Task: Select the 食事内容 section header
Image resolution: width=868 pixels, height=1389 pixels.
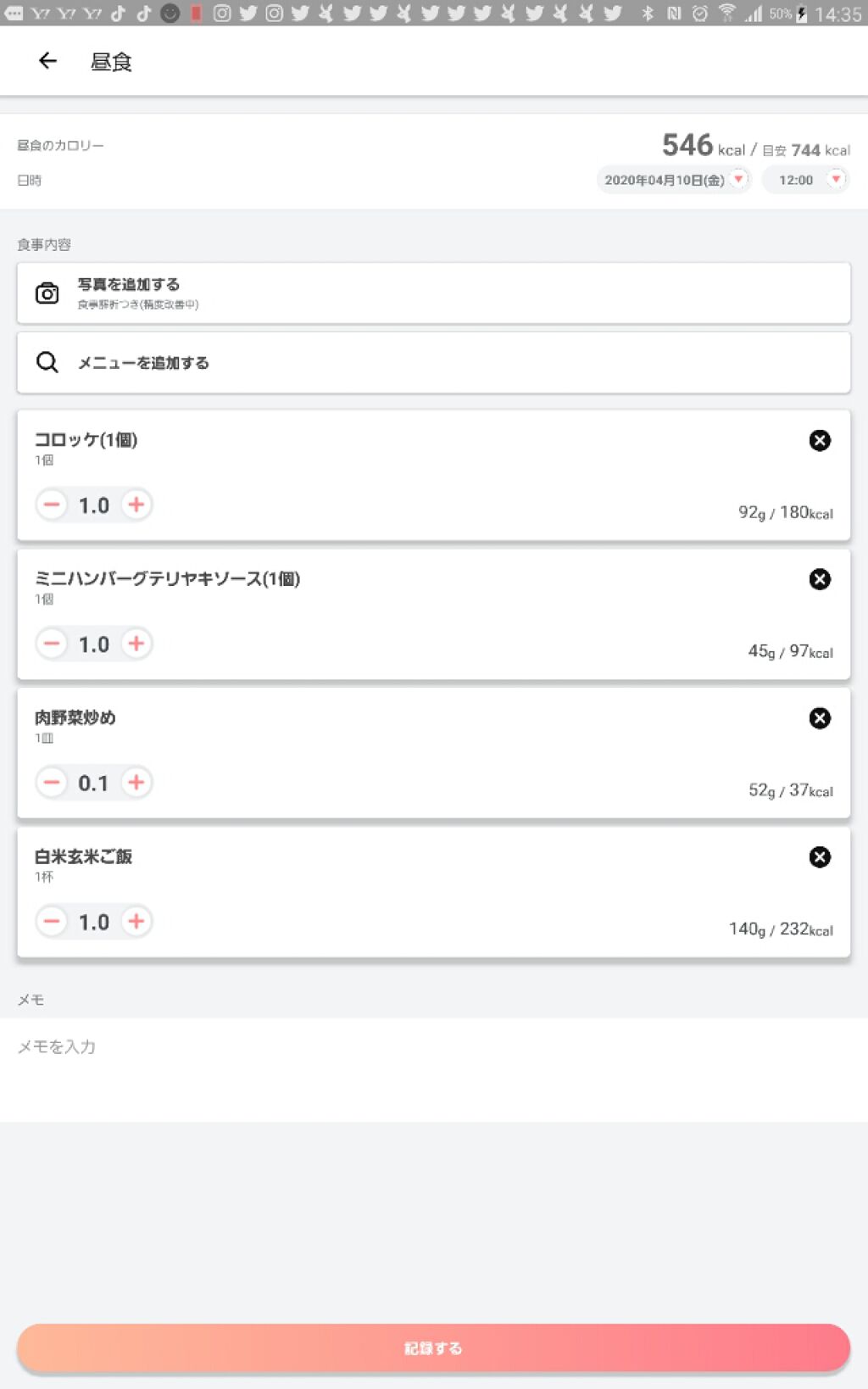Action: (x=43, y=243)
